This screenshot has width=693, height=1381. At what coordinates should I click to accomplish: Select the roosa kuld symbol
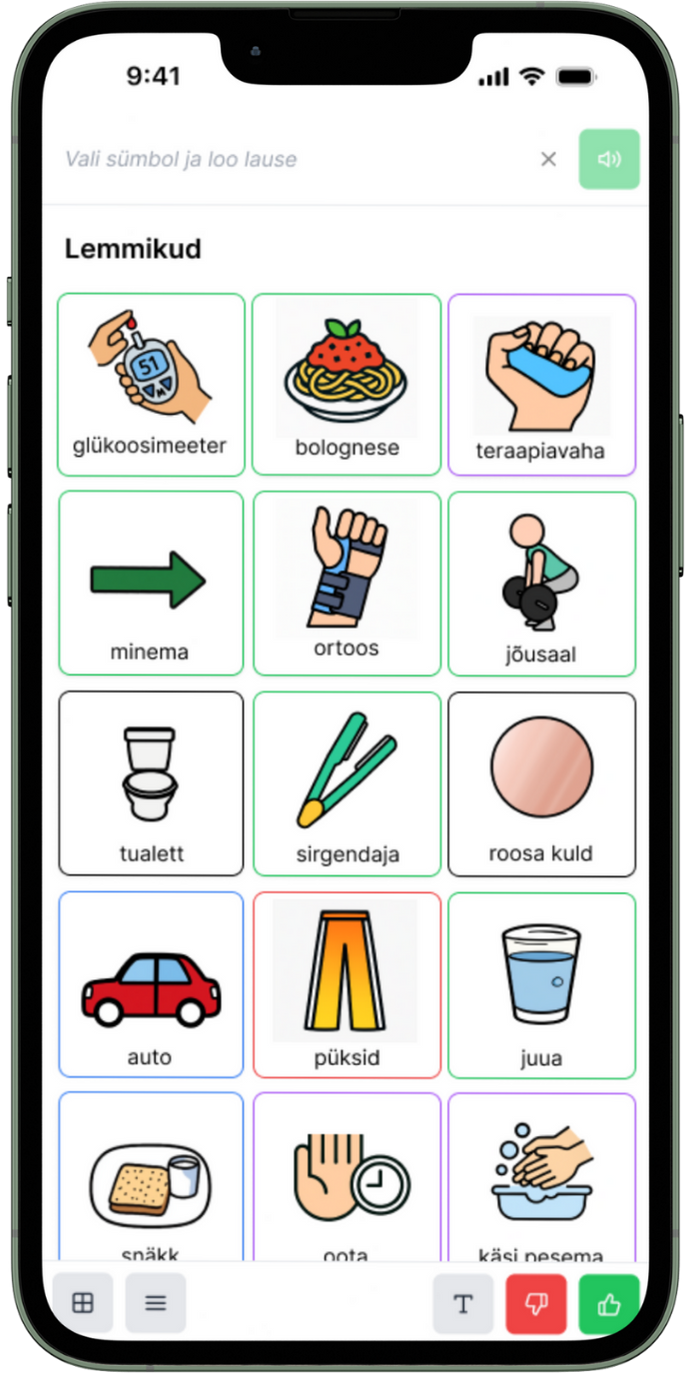click(x=541, y=783)
